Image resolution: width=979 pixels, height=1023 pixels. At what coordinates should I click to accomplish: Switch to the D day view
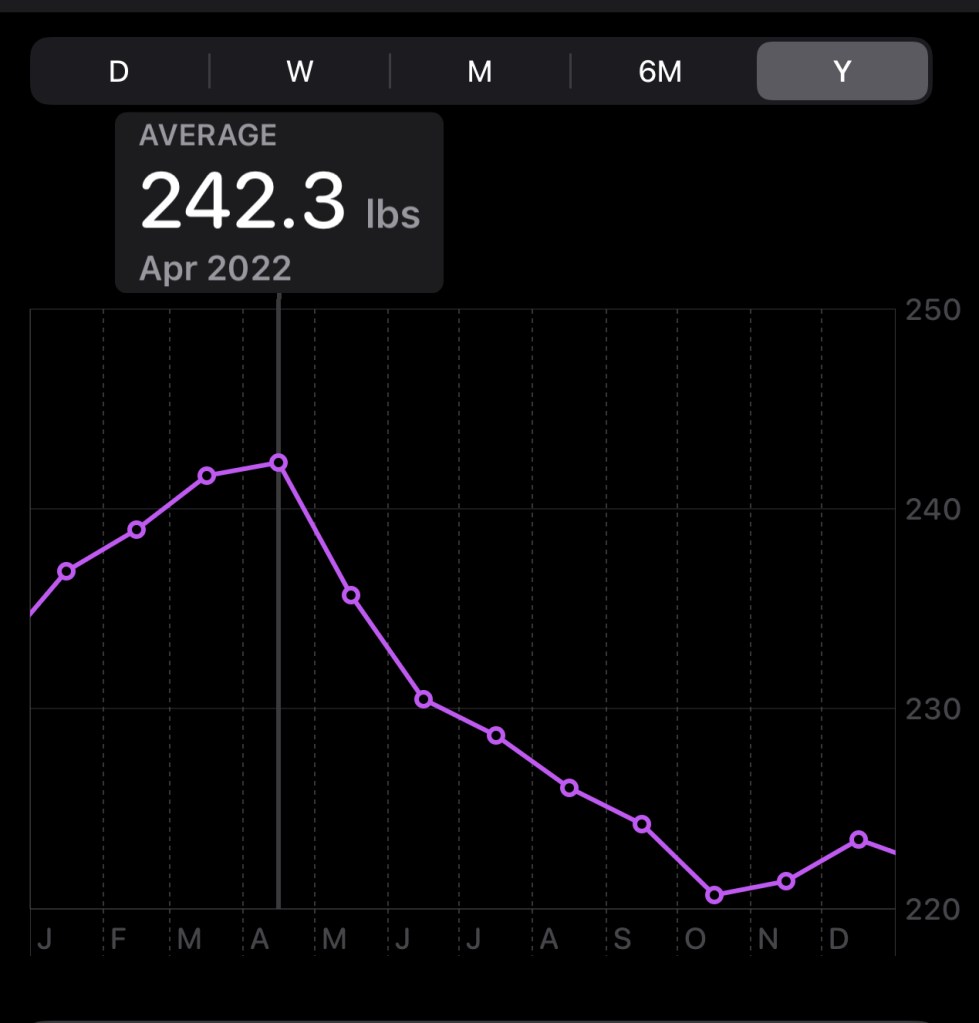pyautogui.click(x=119, y=72)
